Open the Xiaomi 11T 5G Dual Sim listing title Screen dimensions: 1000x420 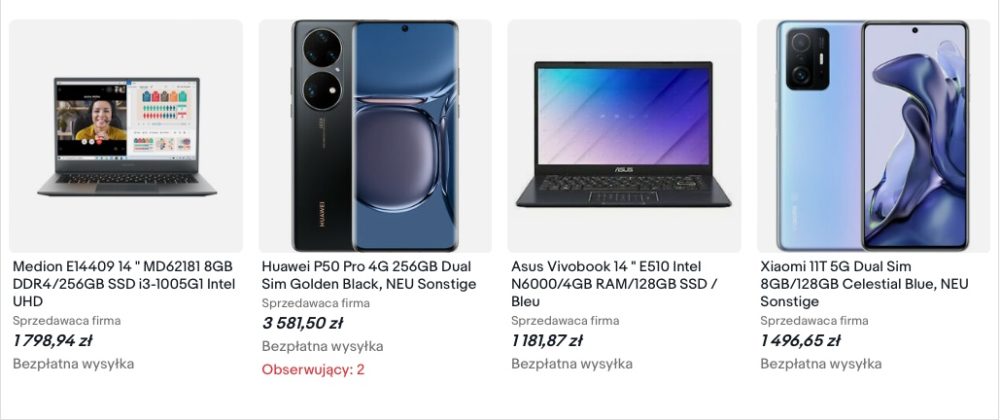pyautogui.click(x=864, y=283)
